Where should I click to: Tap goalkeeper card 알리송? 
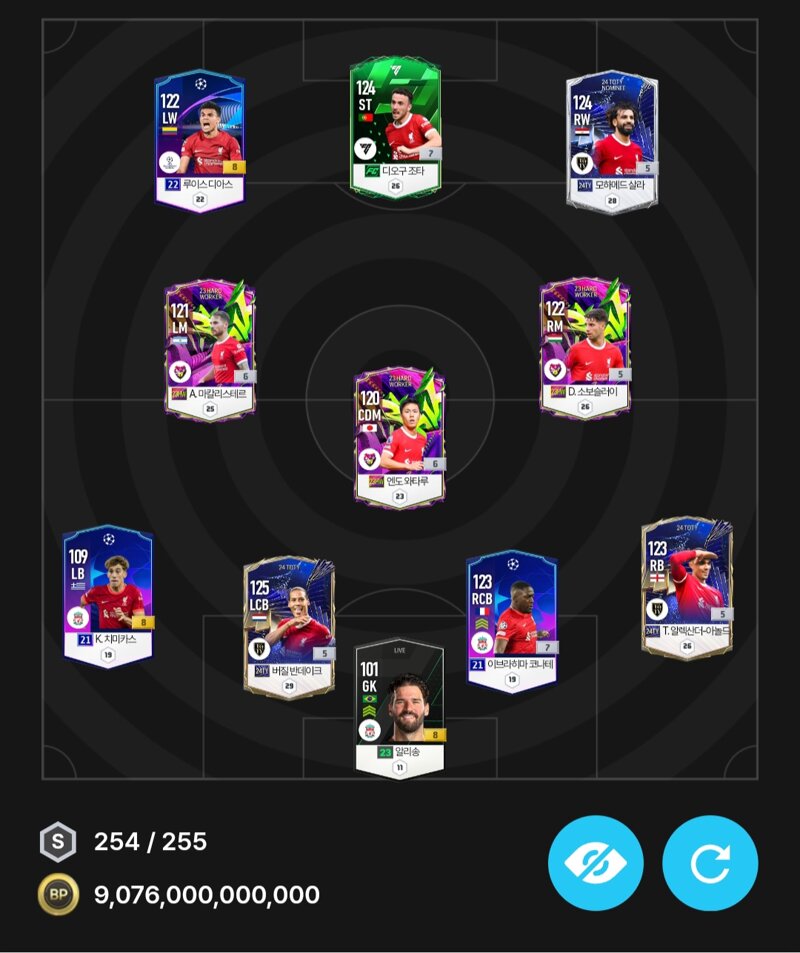click(400, 708)
